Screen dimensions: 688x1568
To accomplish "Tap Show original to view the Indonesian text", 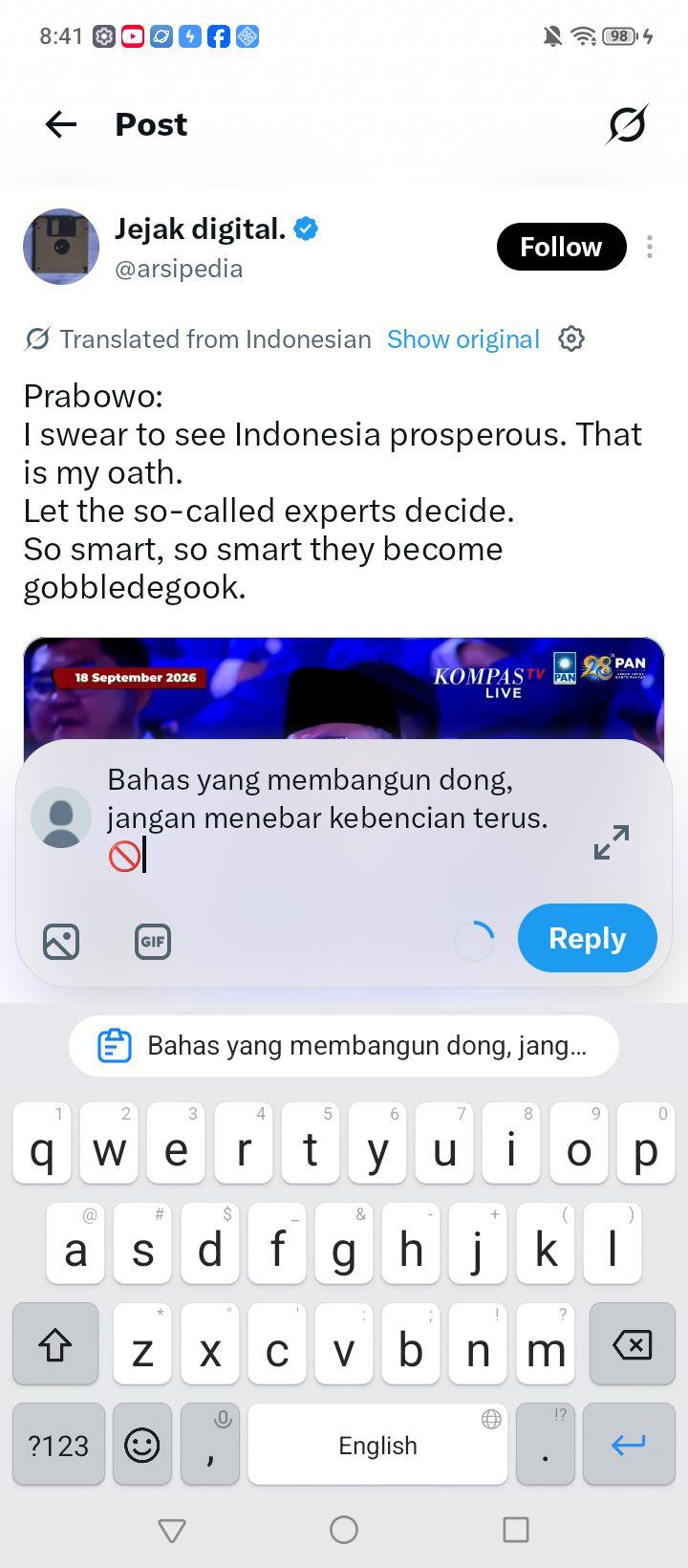I will click(x=463, y=339).
